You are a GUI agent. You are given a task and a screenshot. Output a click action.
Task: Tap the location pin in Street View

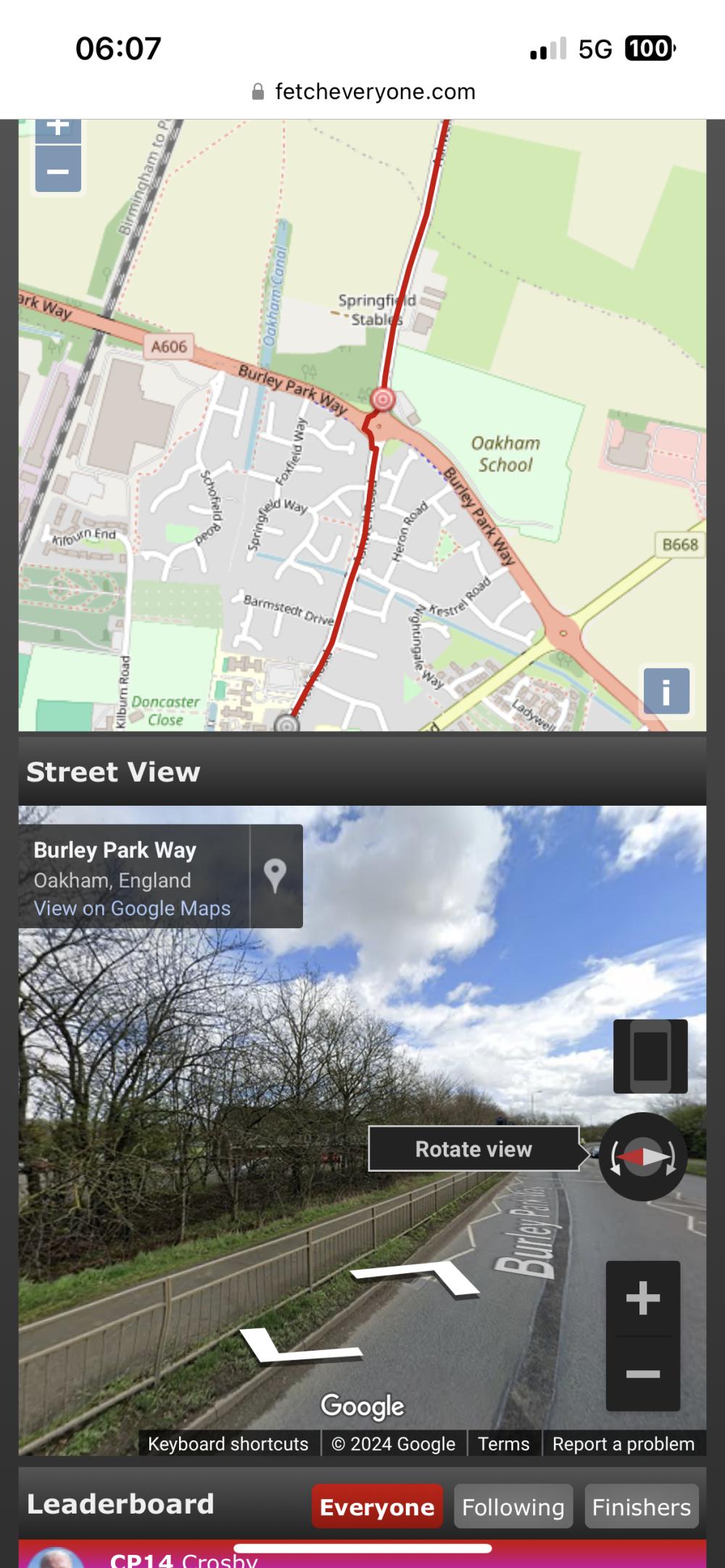(275, 875)
